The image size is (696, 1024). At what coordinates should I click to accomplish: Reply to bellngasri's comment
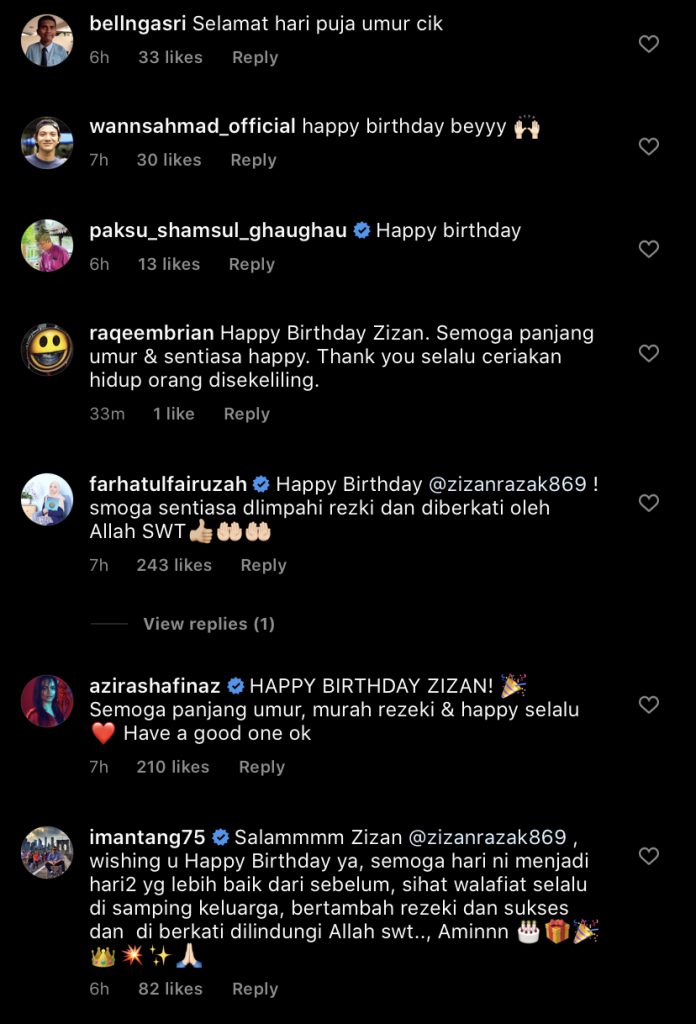click(255, 58)
